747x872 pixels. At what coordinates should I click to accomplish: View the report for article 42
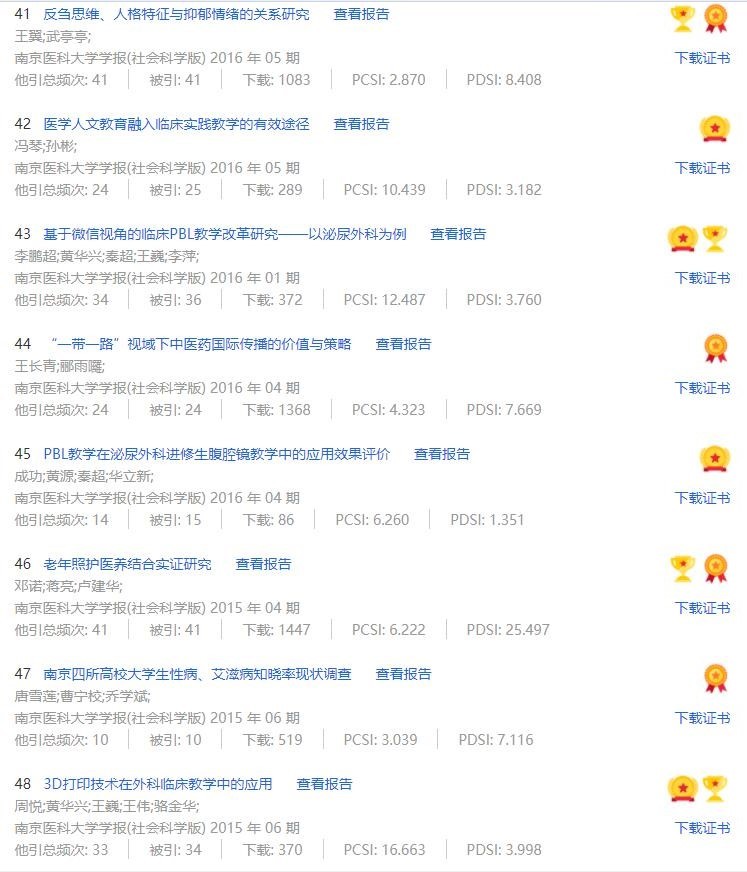[x=361, y=124]
